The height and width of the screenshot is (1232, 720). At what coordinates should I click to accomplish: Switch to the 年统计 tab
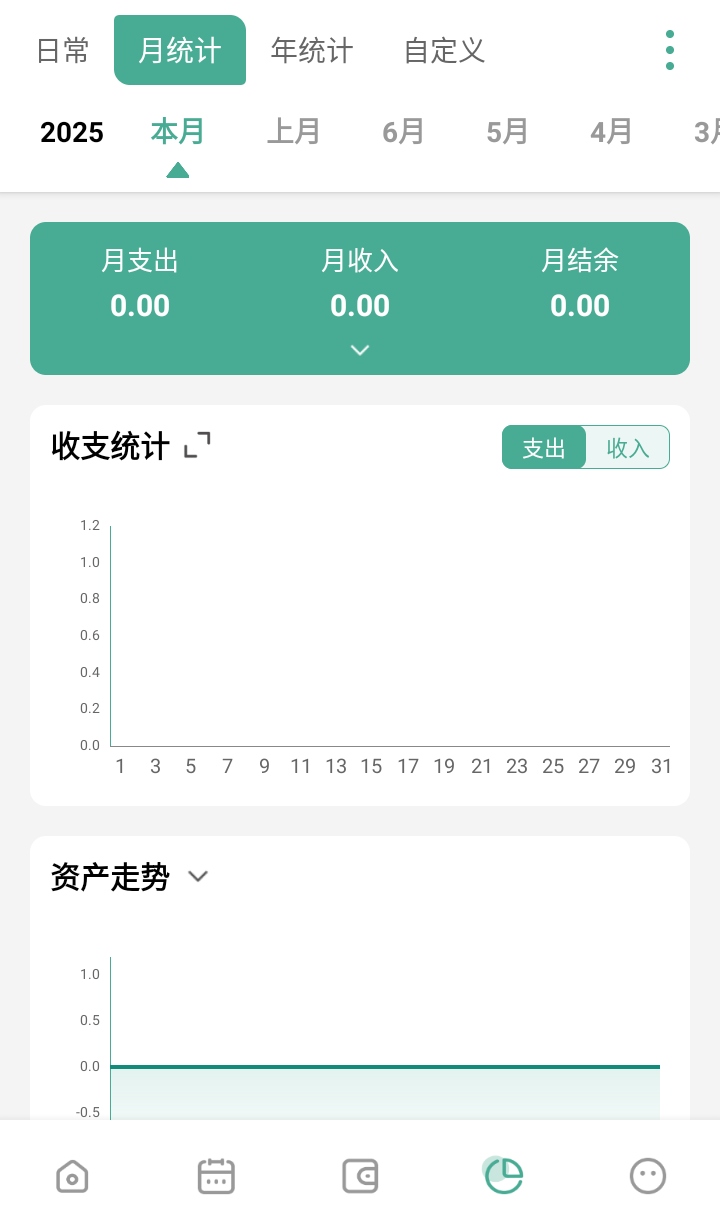pos(312,51)
